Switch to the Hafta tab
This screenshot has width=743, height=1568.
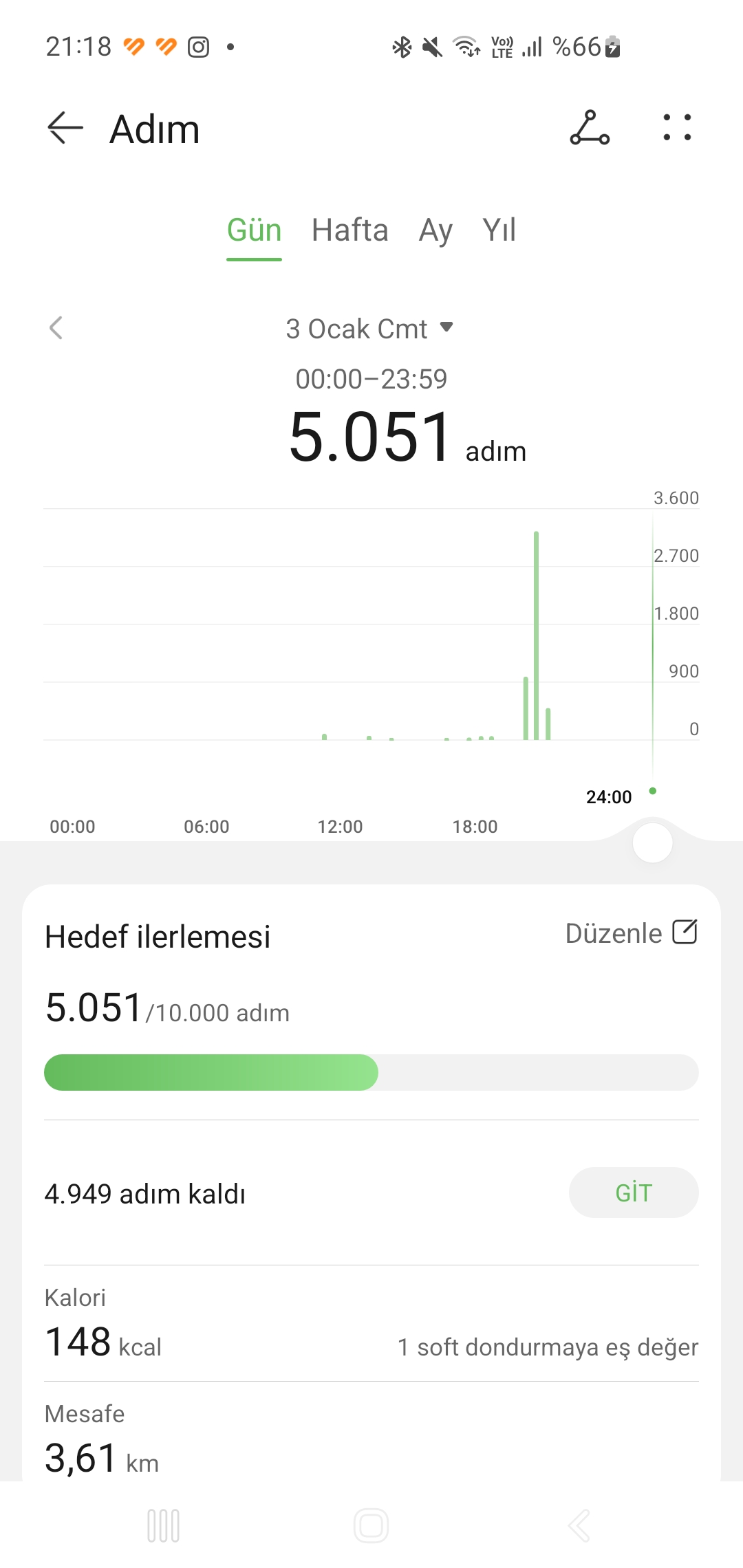350,230
